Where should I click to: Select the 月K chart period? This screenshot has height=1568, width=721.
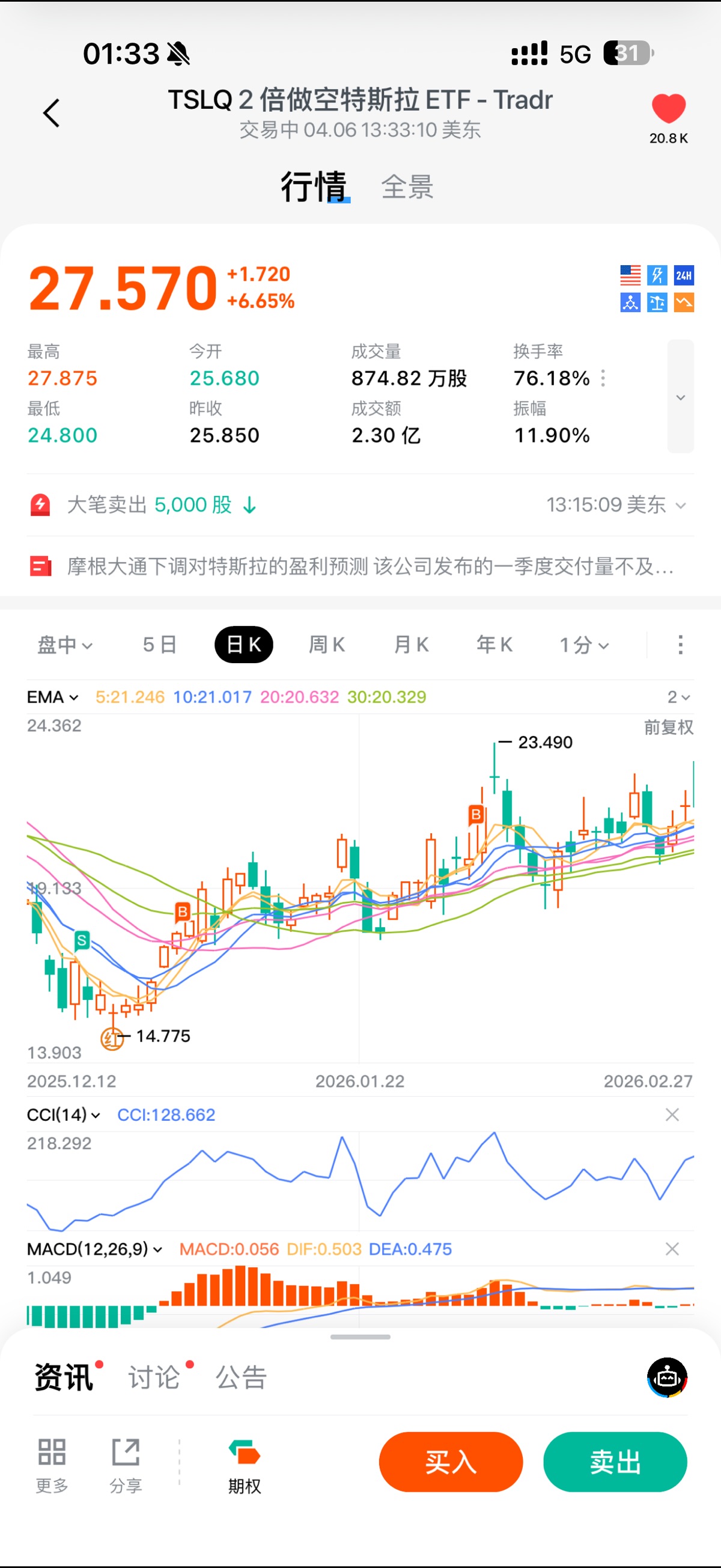tap(412, 645)
